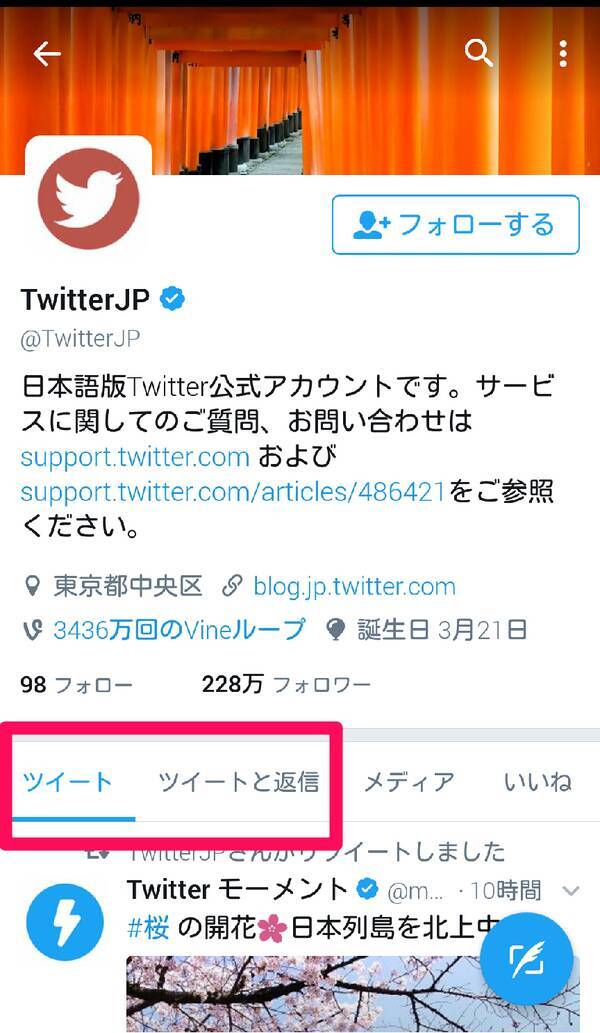Open the support.twitter.com/articles/486421 link
This screenshot has width=600, height=1033.
[x=234, y=491]
